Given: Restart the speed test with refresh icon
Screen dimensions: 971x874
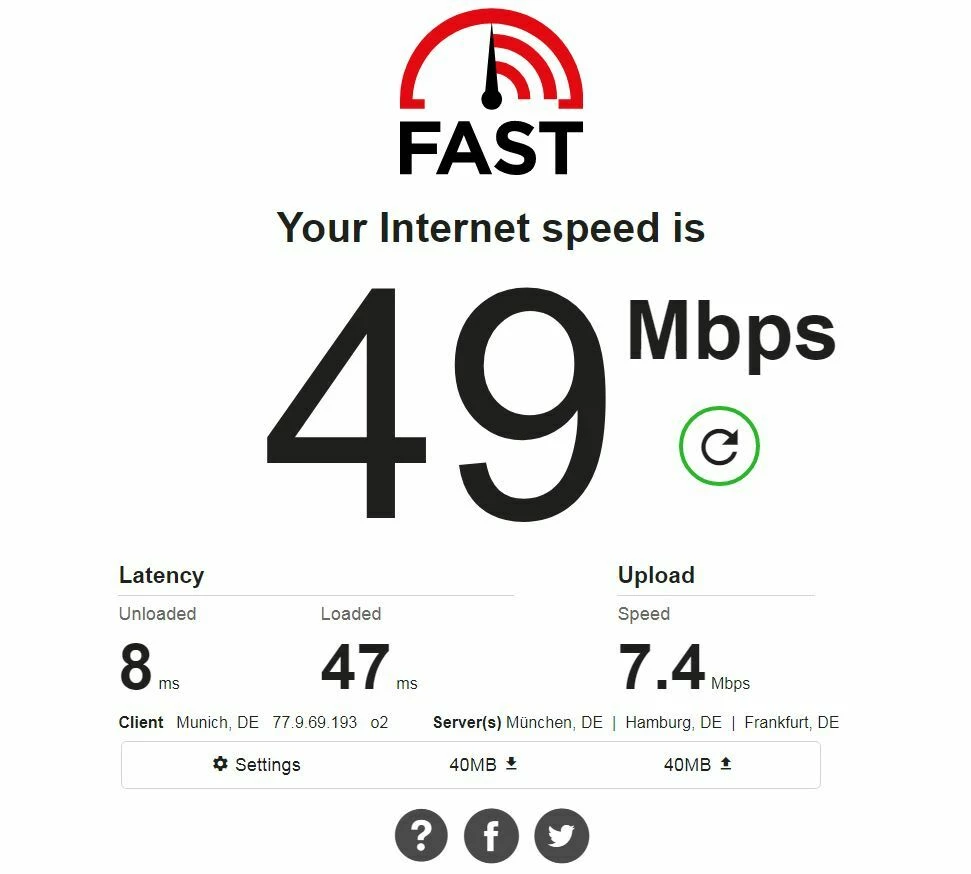Looking at the screenshot, I should [x=719, y=446].
